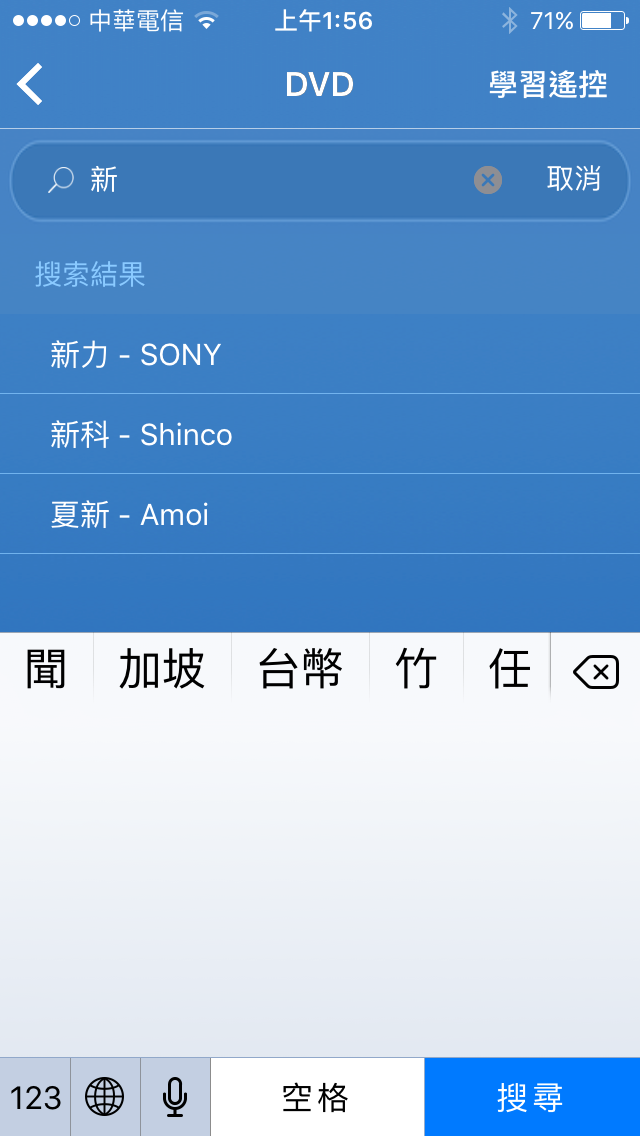Clear the search text
640x1136 pixels.
(488, 180)
